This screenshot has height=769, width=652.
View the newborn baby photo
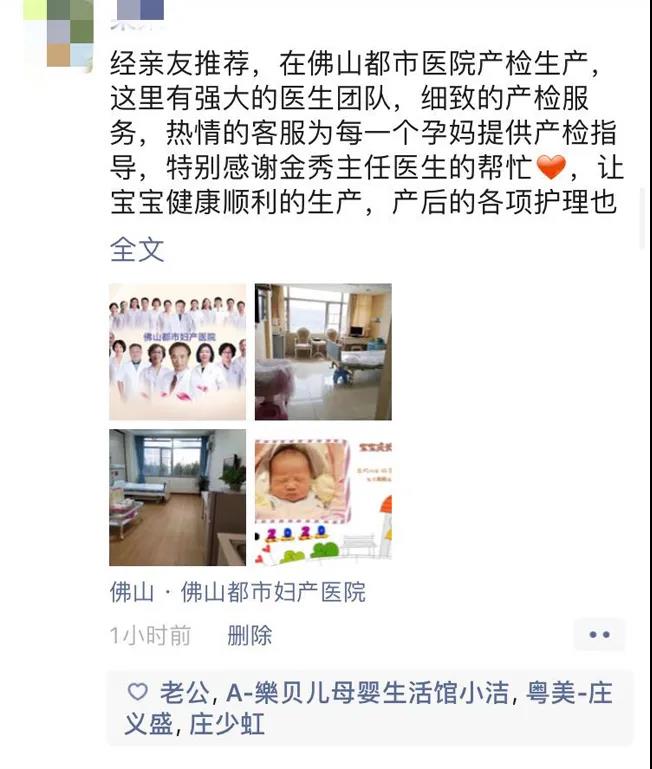coord(323,497)
